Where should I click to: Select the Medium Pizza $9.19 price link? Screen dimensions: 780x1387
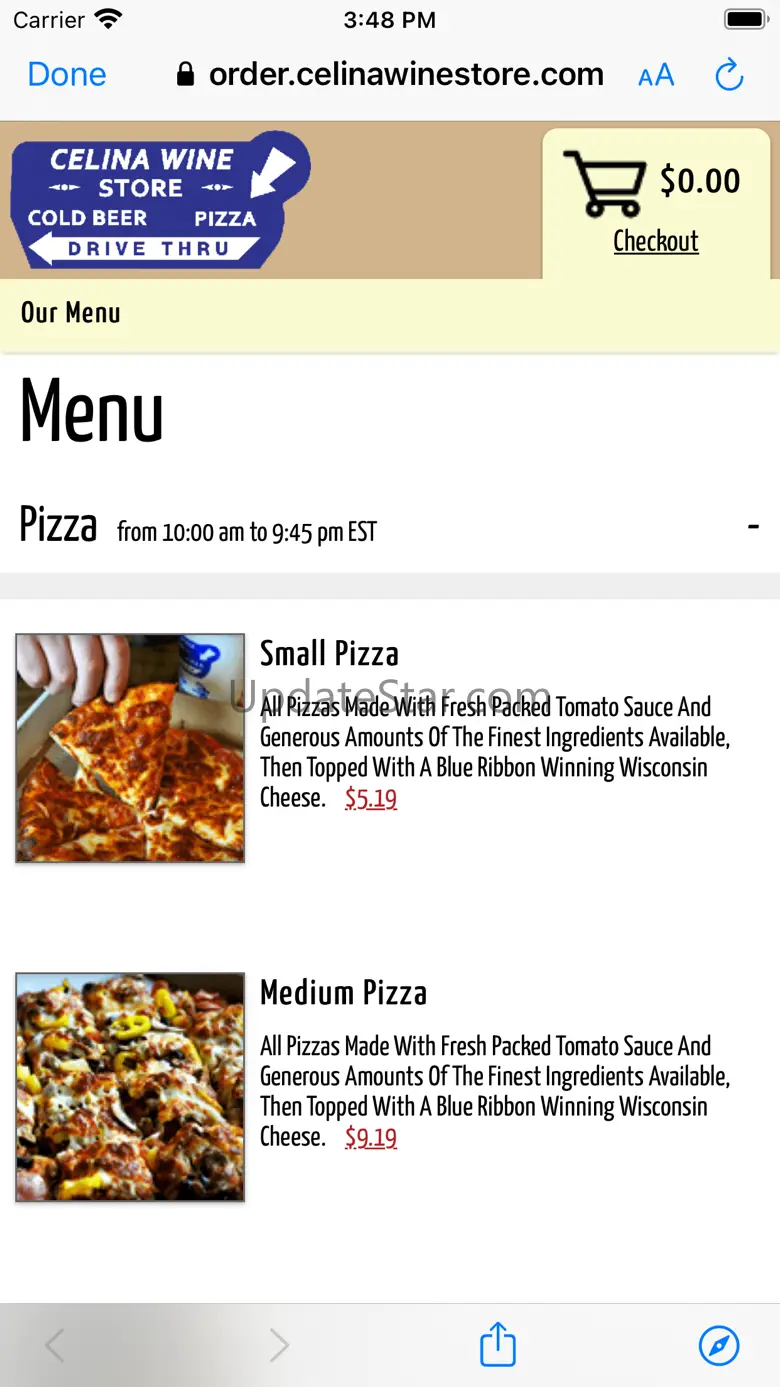371,1137
